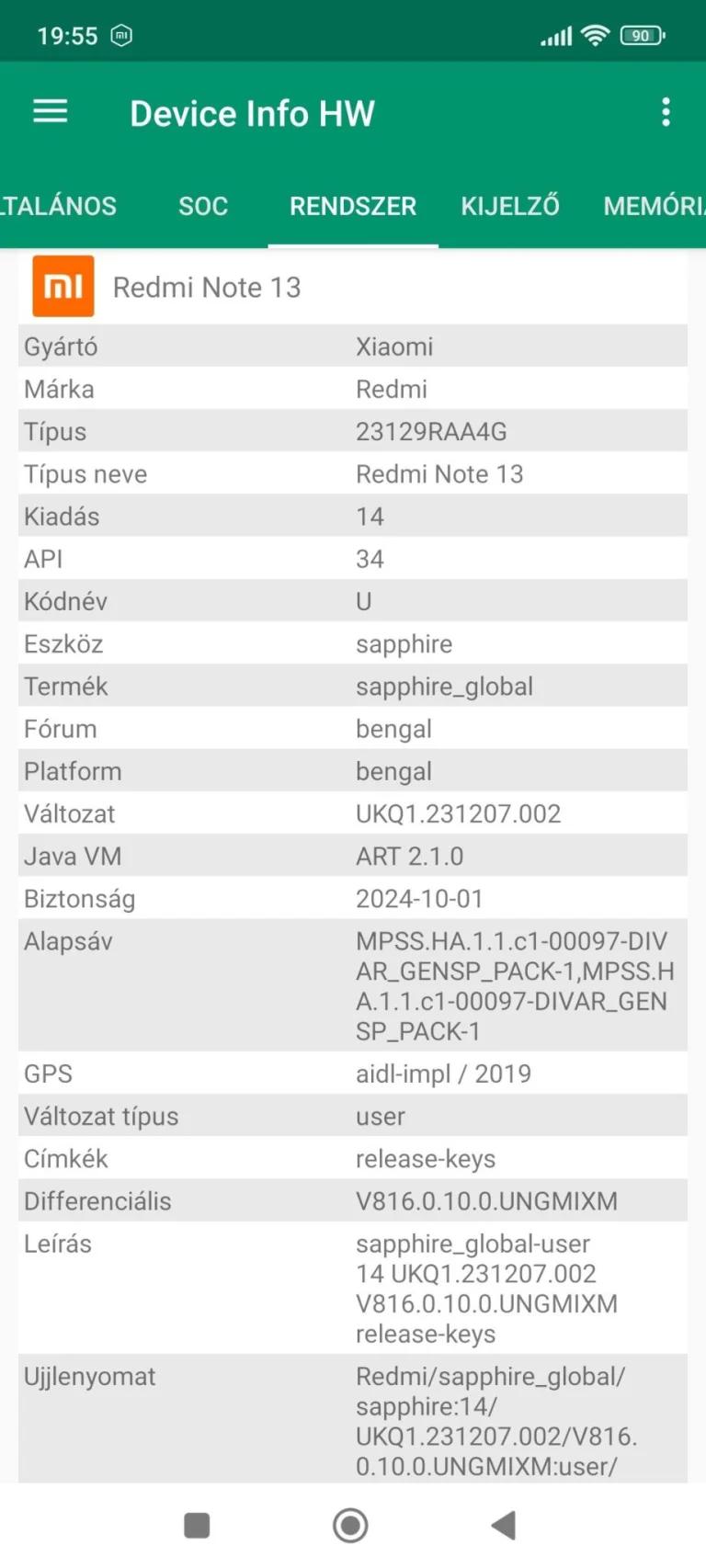Viewport: 706px width, 1568px height.
Task: Go to the ÁLTALÁNOS tab
Action: click(x=58, y=206)
